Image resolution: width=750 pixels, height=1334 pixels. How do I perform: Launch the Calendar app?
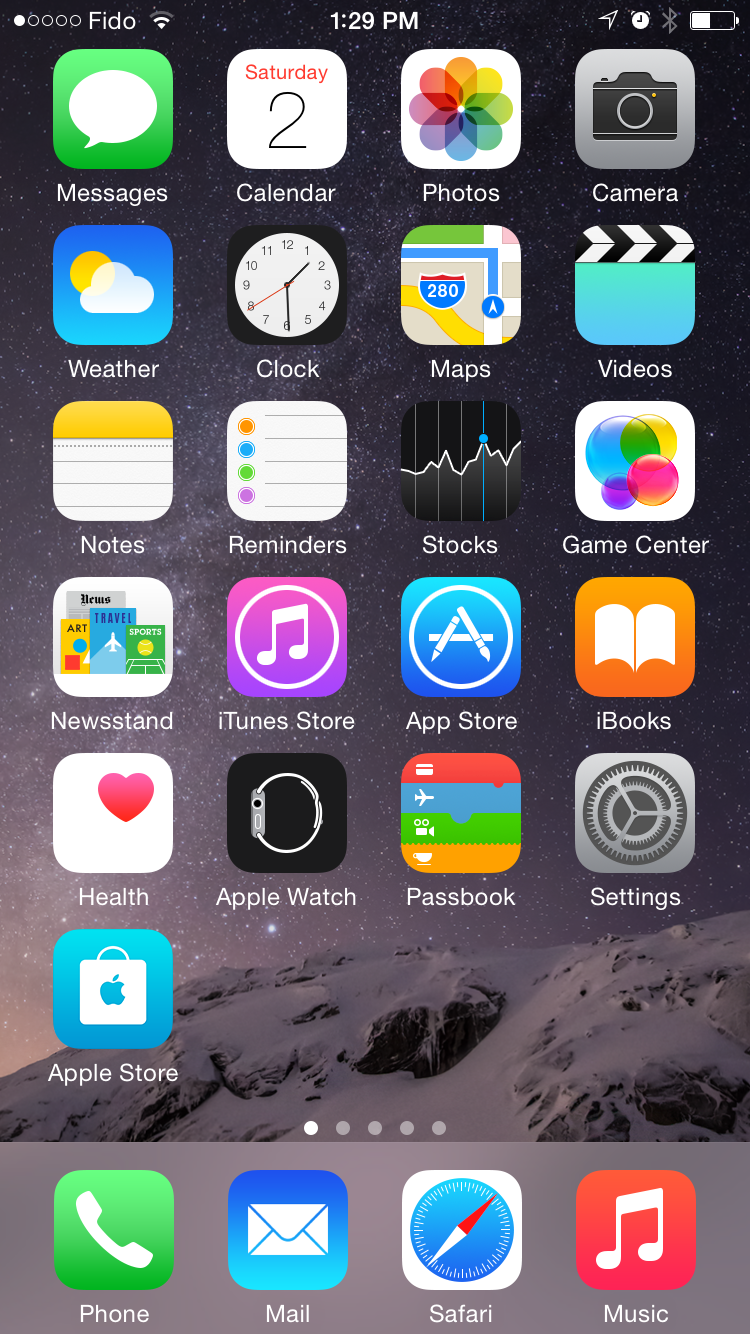click(x=287, y=109)
